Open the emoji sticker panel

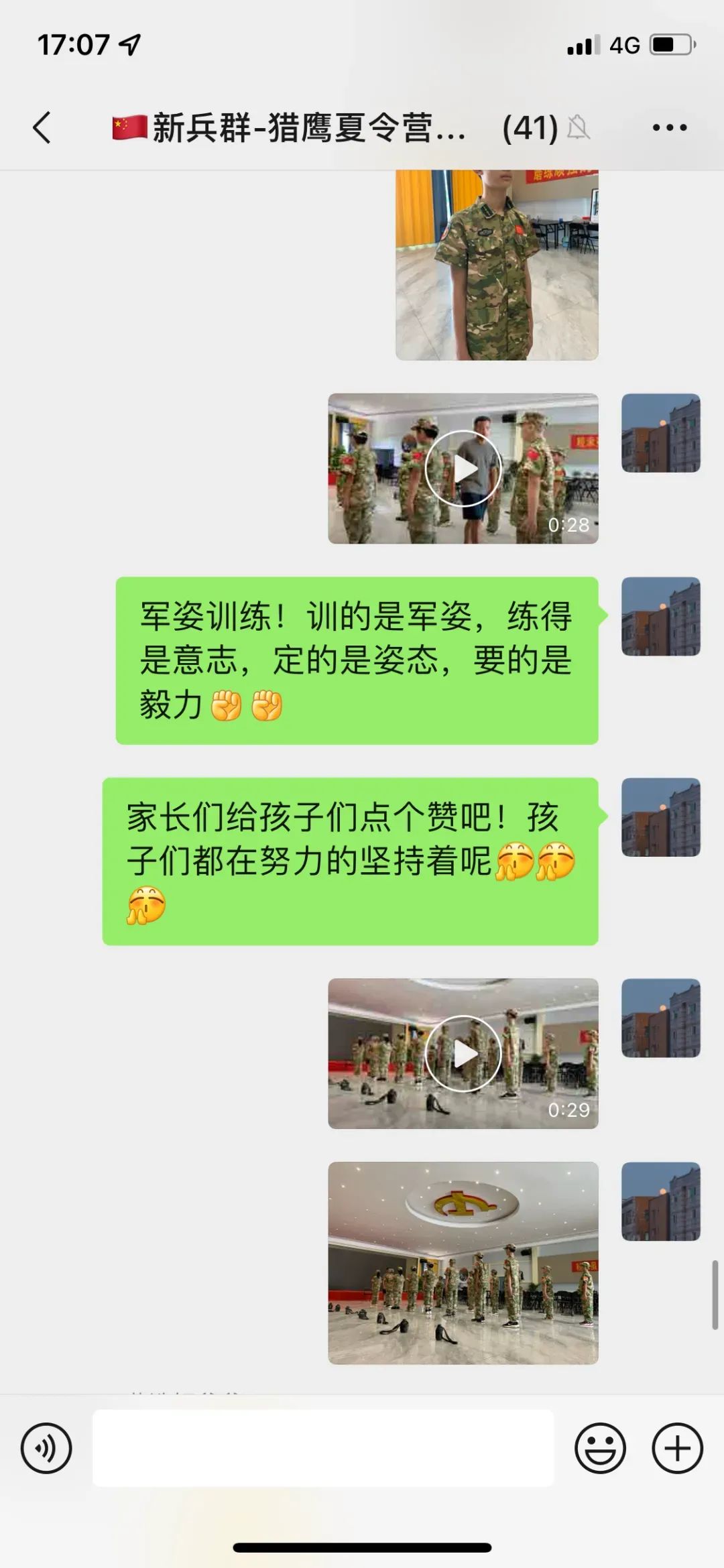tap(600, 1448)
